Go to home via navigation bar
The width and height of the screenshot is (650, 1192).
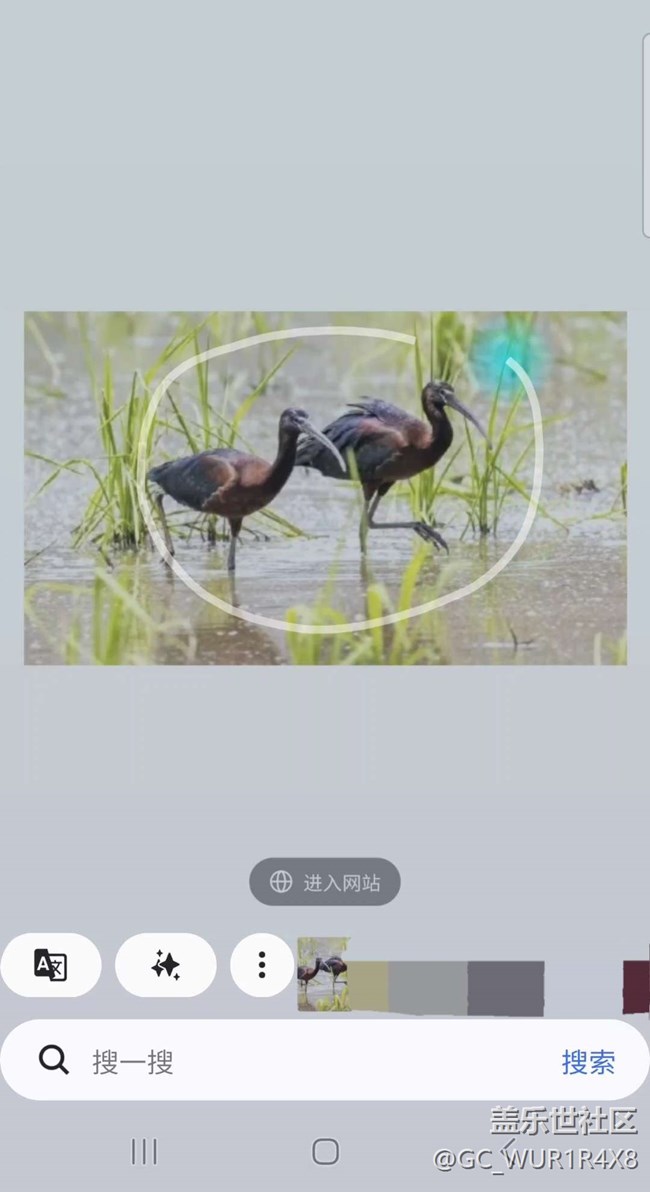325,1151
